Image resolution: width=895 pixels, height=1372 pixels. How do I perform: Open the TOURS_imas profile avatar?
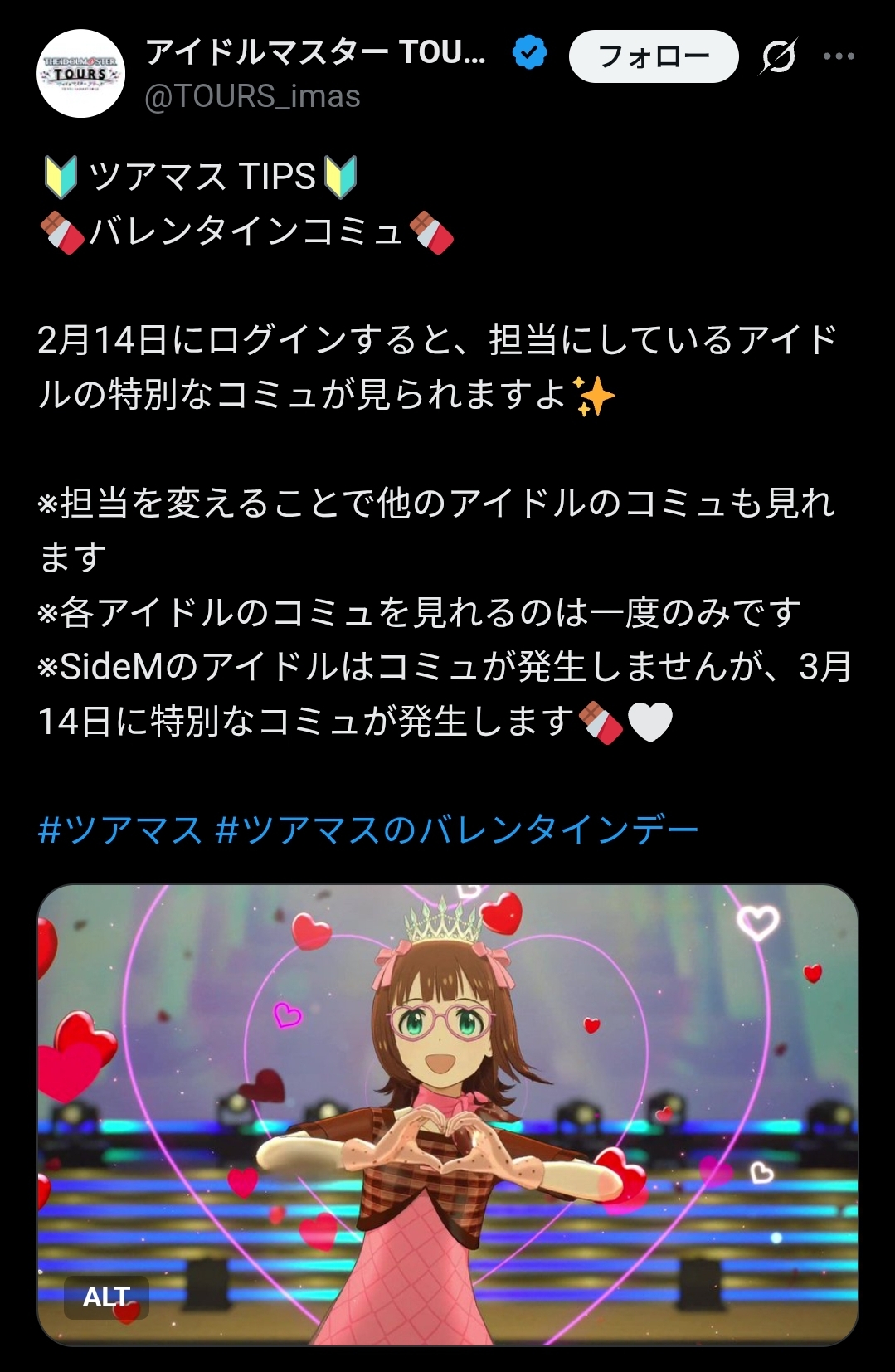point(80,74)
